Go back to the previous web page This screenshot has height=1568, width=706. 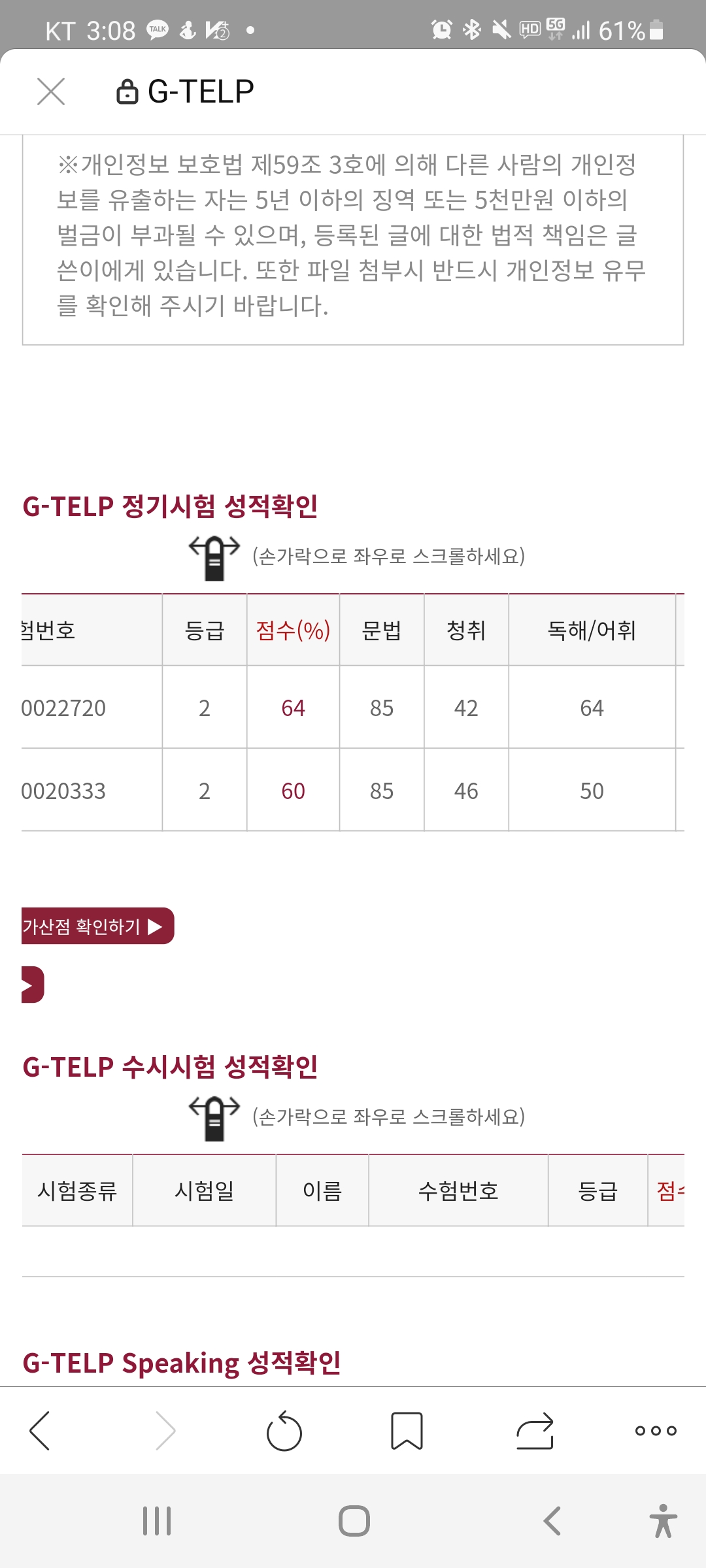click(40, 1431)
